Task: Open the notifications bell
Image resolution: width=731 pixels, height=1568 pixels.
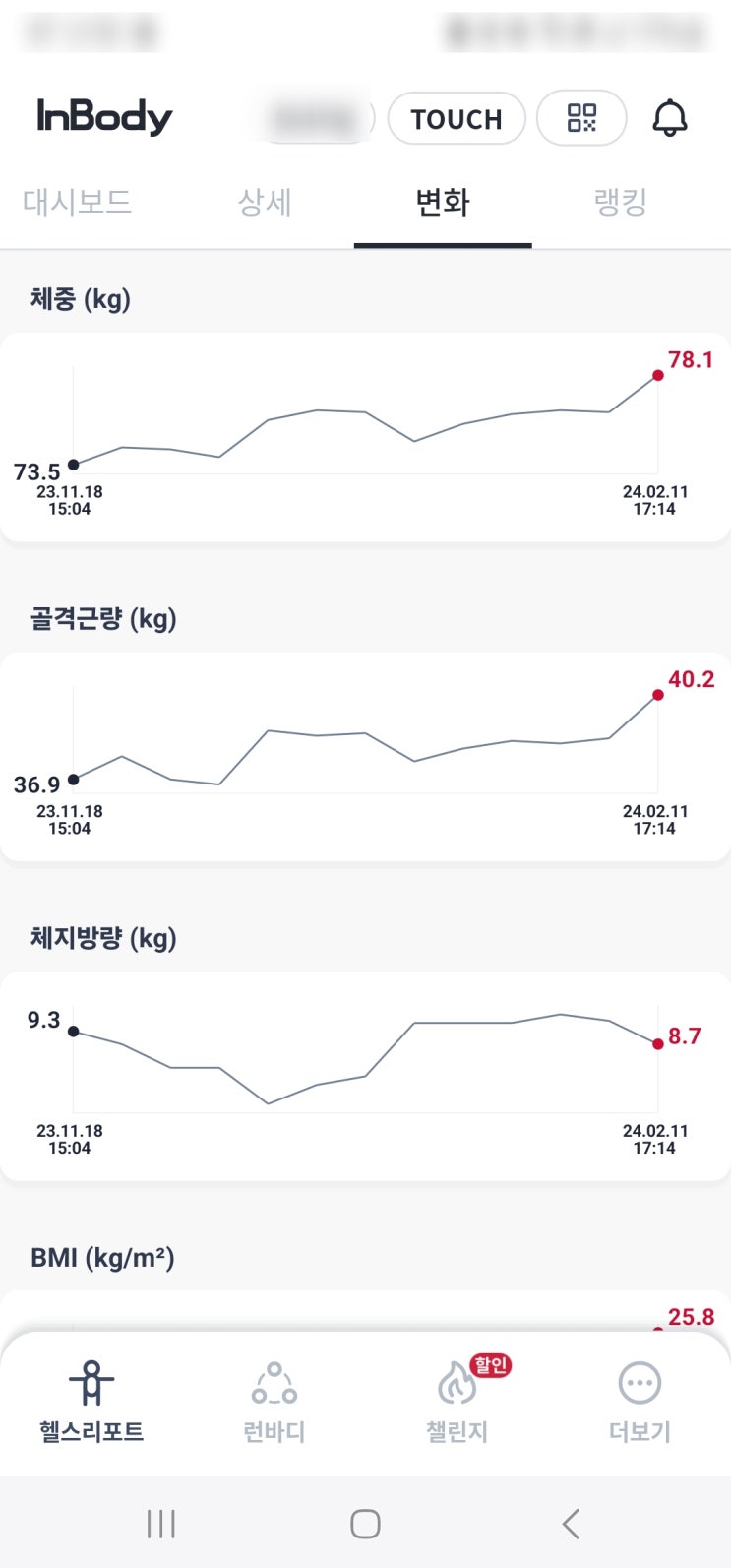Action: [670, 119]
